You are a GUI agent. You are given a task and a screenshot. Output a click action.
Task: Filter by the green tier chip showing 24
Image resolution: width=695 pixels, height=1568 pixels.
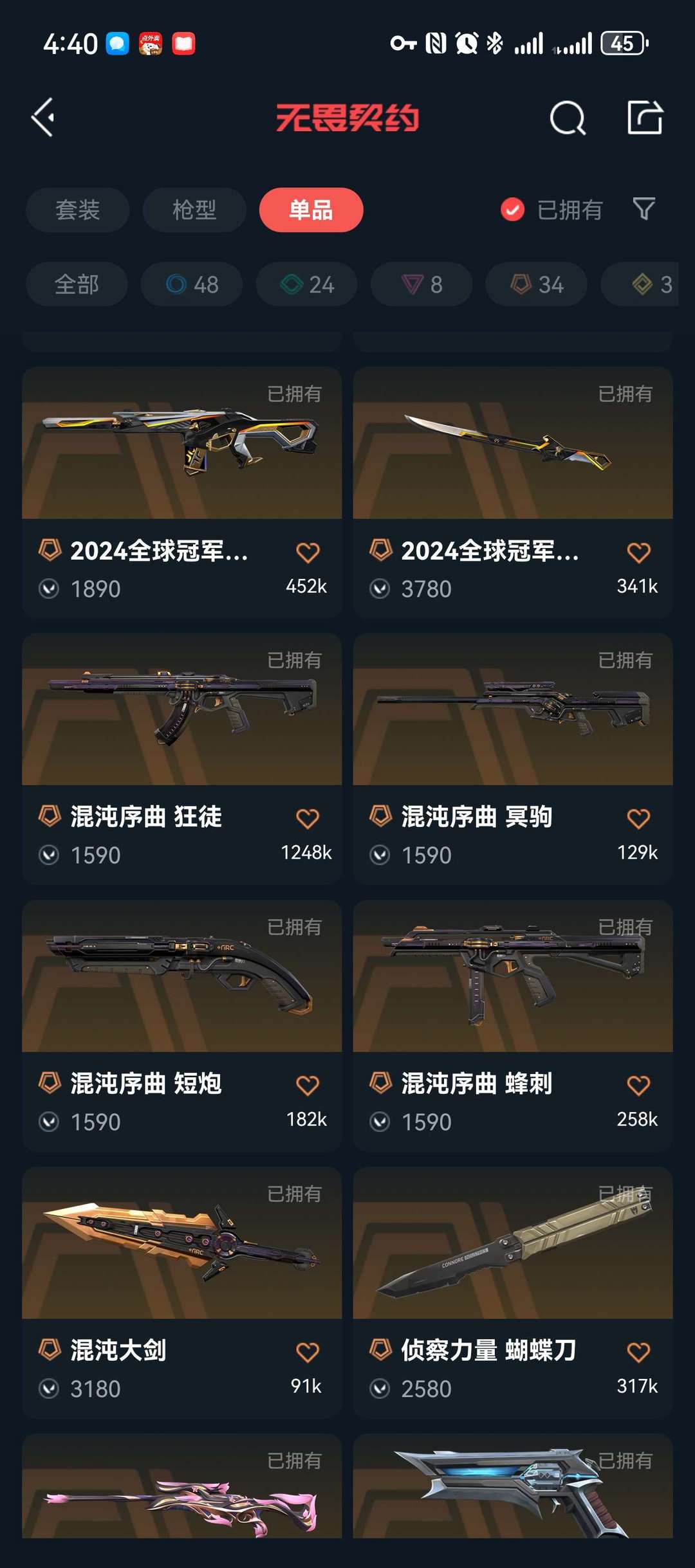click(307, 284)
